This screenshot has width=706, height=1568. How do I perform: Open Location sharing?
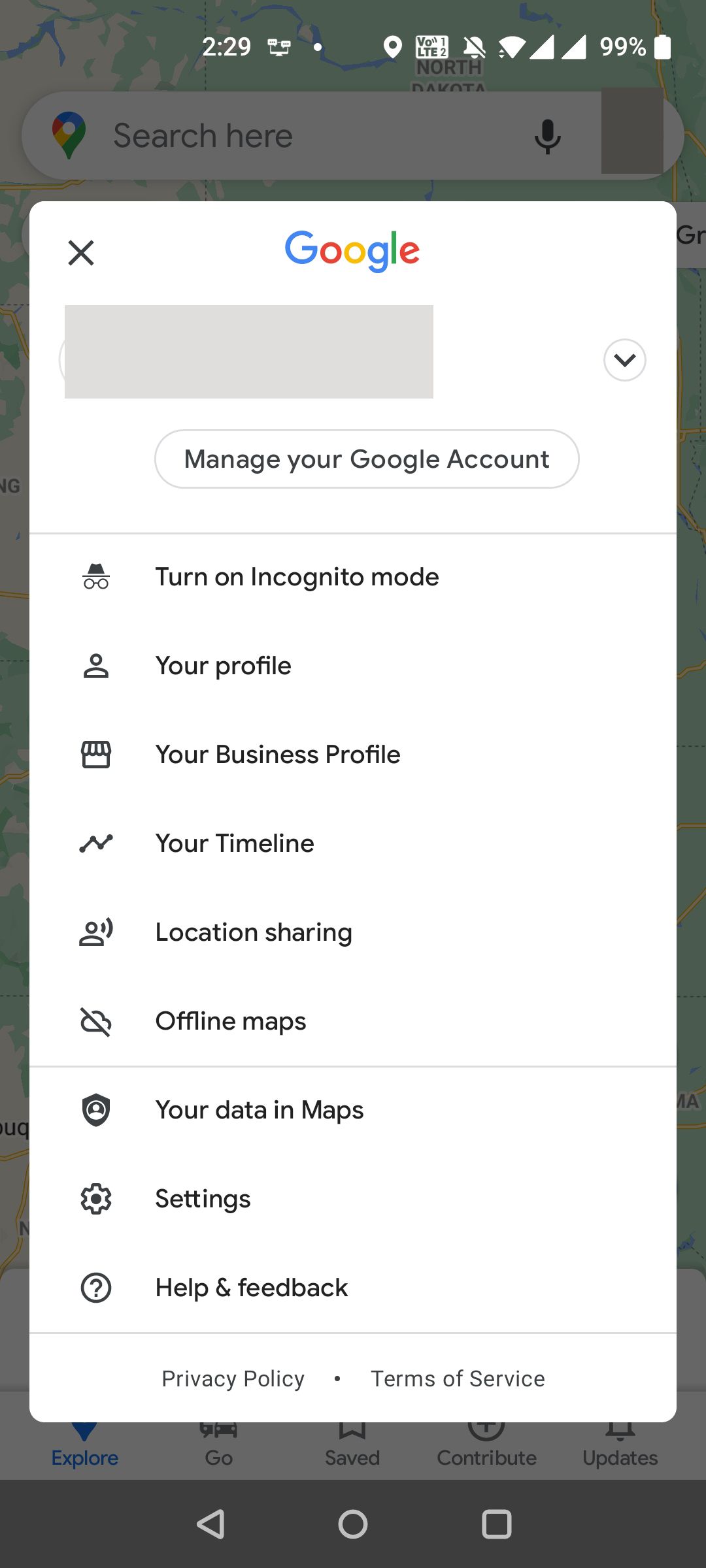[254, 932]
